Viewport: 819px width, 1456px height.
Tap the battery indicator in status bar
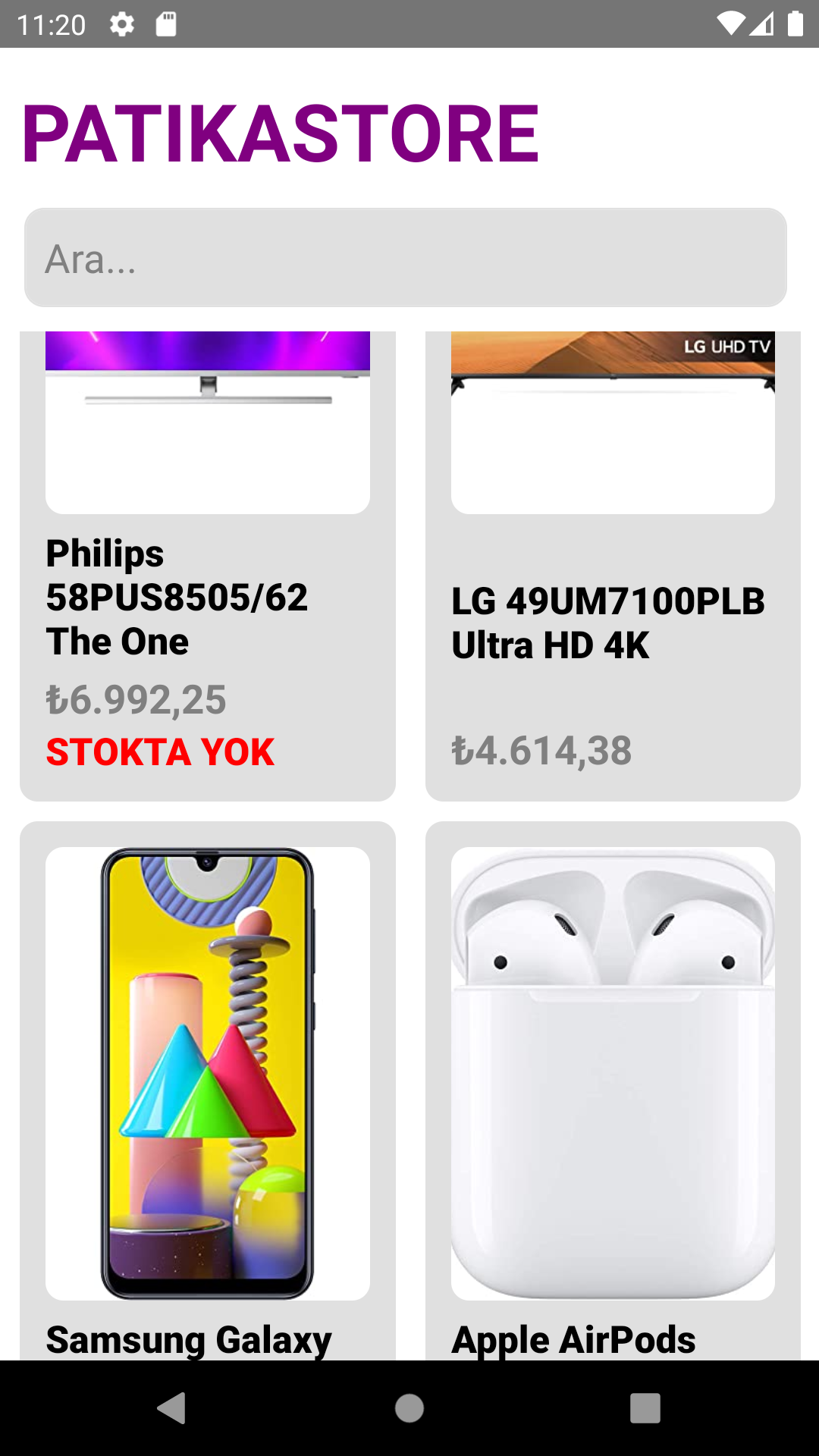pos(794,23)
